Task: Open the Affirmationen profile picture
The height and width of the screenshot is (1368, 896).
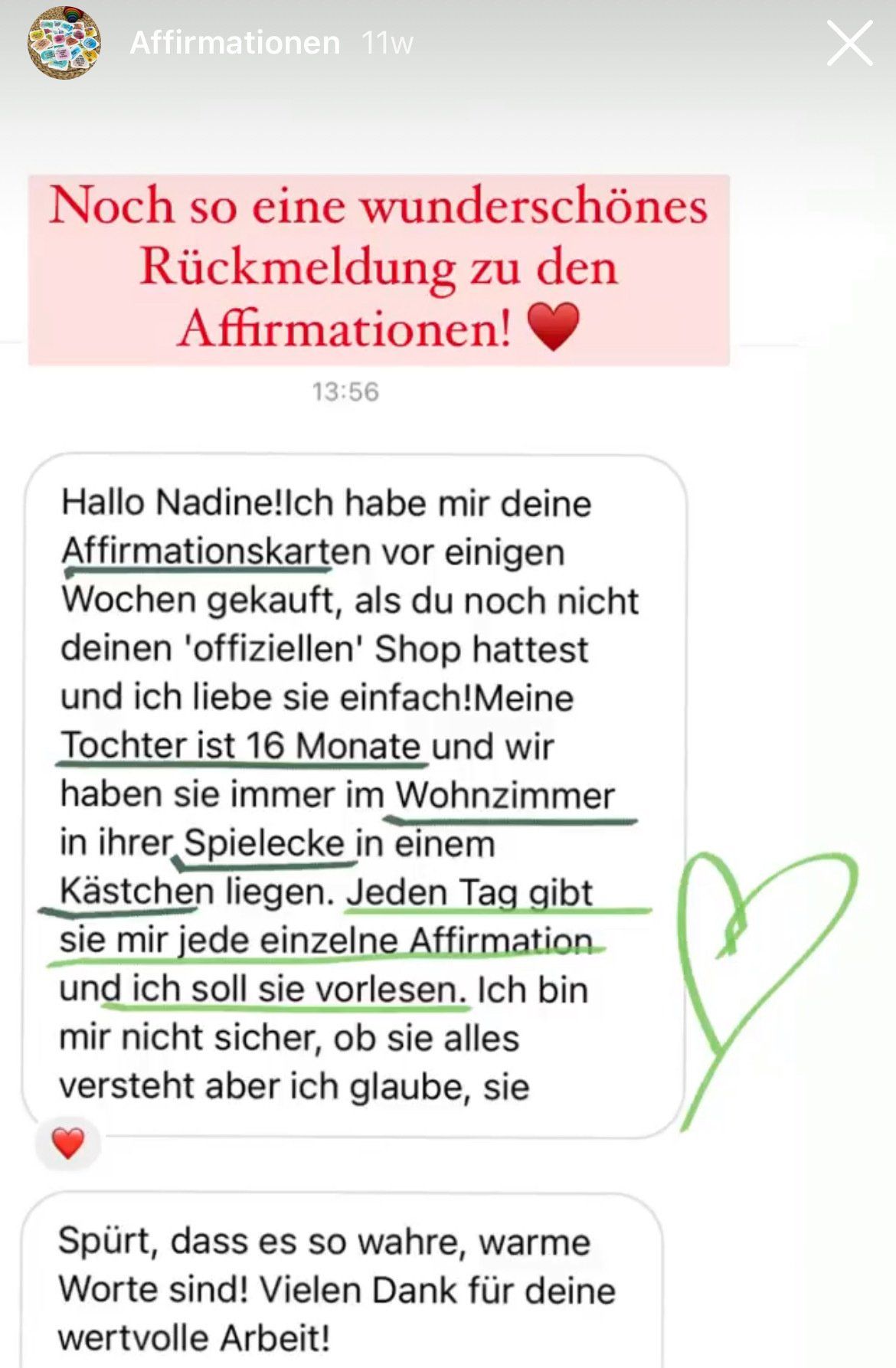Action: click(64, 43)
